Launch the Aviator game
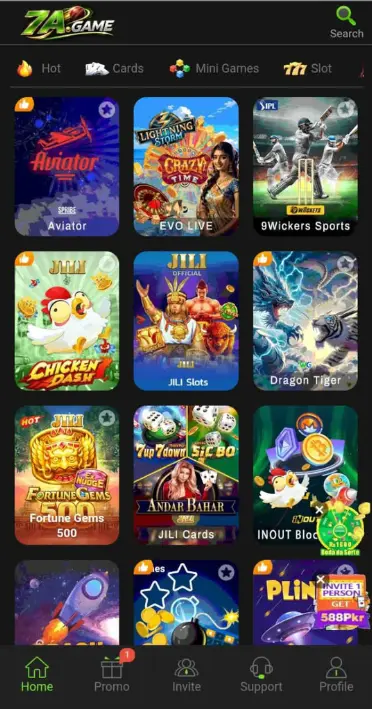The width and height of the screenshot is (372, 709). 67,166
